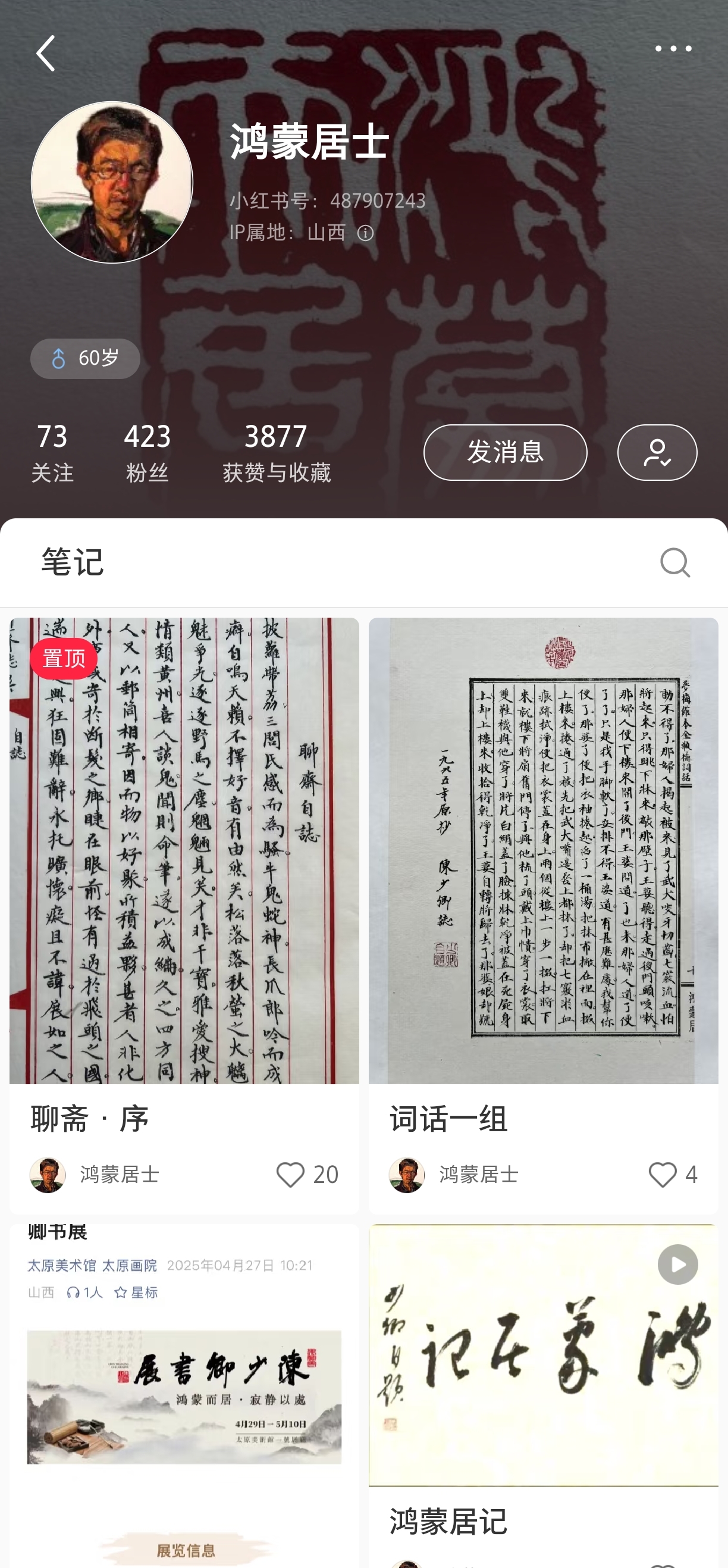Tap the IP属地 info icon
Image resolution: width=728 pixels, height=1568 pixels.
[x=366, y=233]
